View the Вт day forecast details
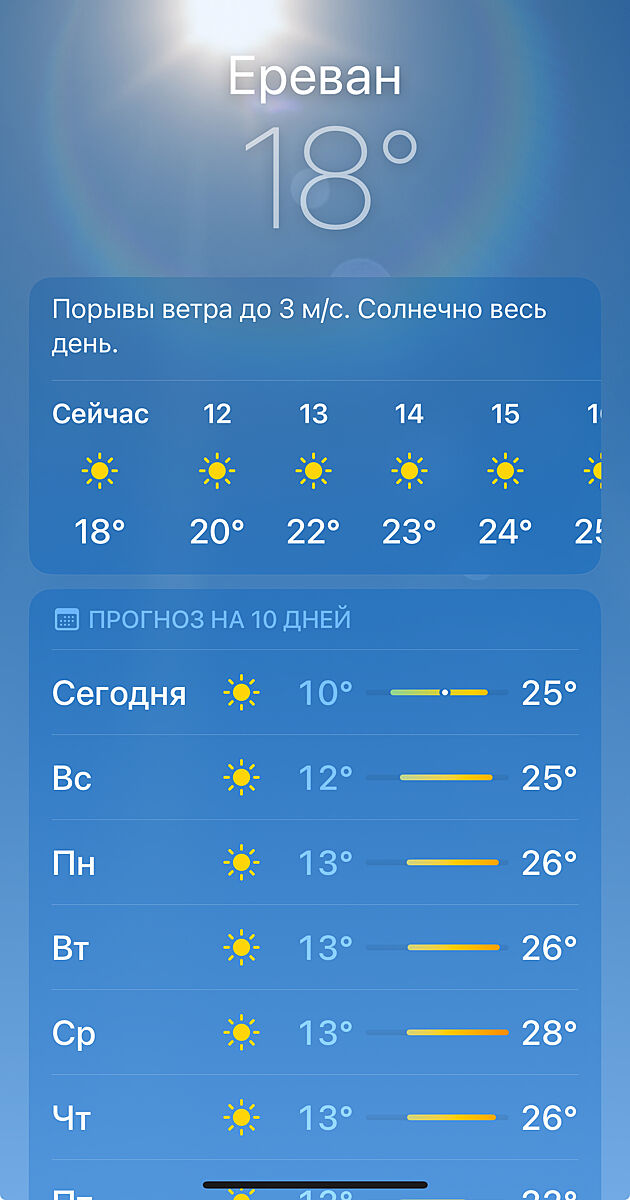This screenshot has height=1200, width=630. tap(314, 947)
